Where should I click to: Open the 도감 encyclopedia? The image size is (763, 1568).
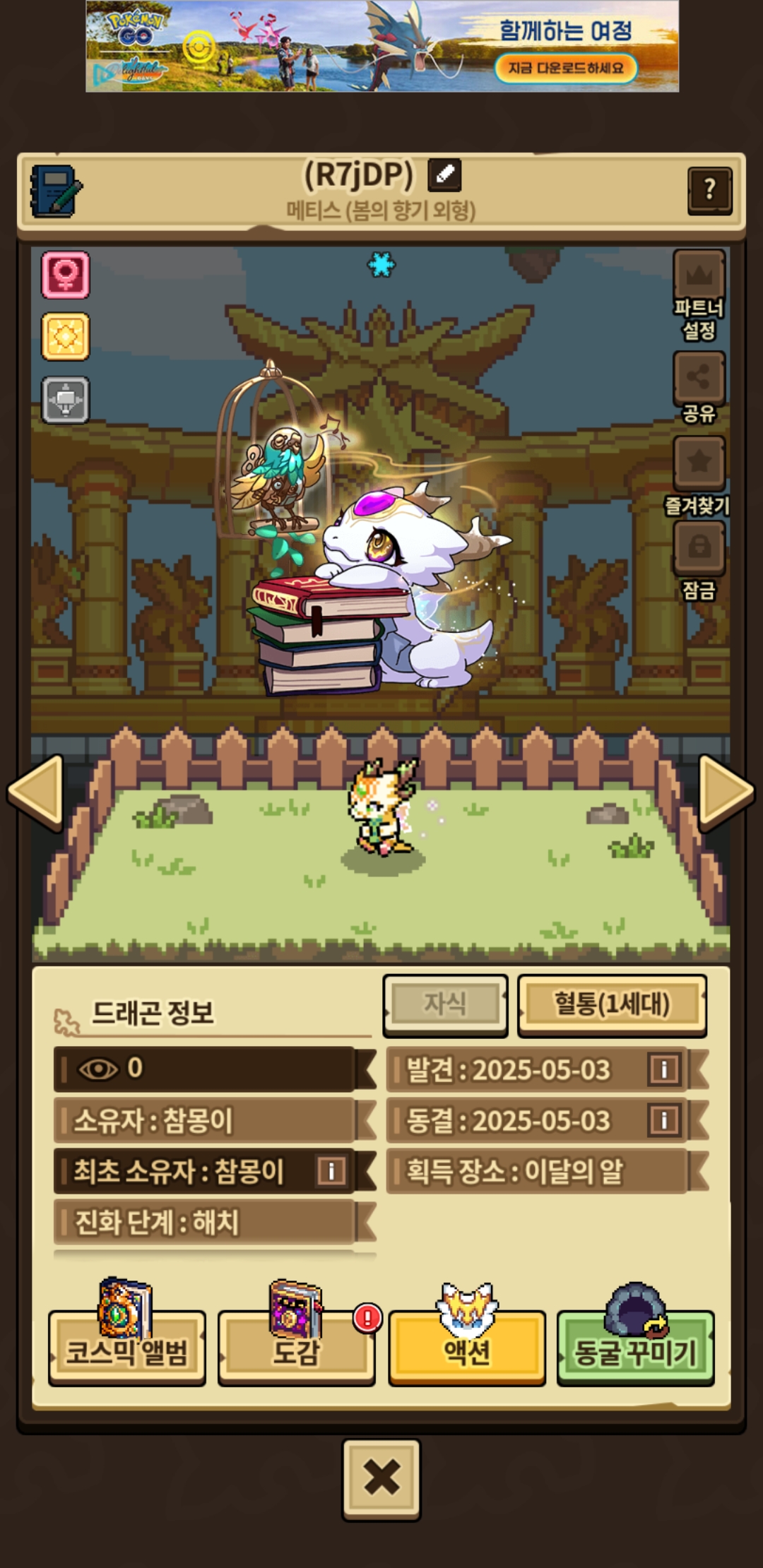[297, 1348]
